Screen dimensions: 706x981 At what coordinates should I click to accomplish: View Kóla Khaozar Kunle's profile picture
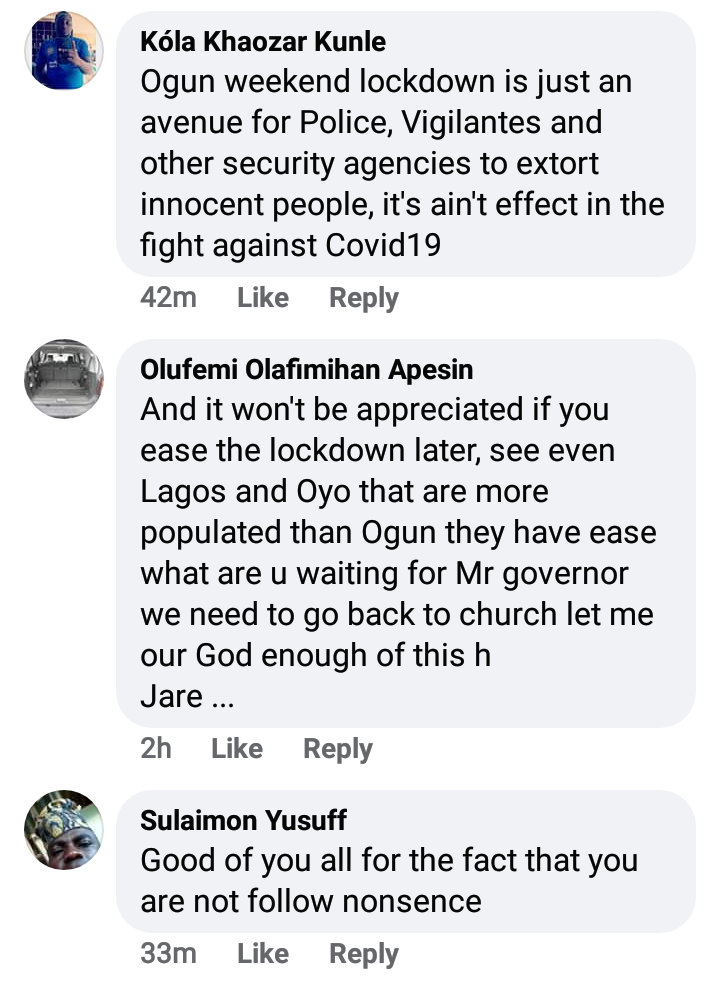[x=64, y=51]
